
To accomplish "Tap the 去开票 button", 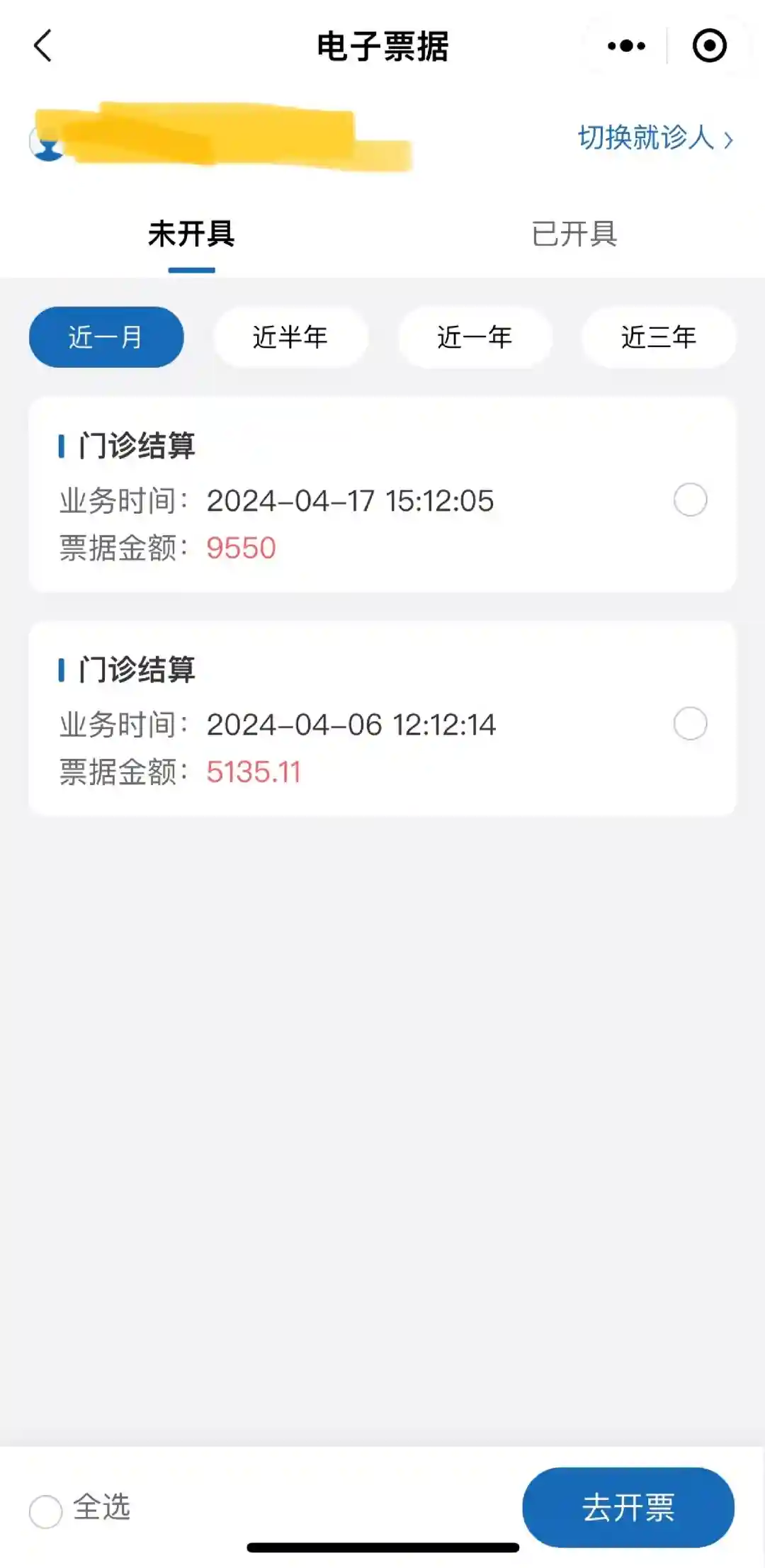I will click(628, 1506).
